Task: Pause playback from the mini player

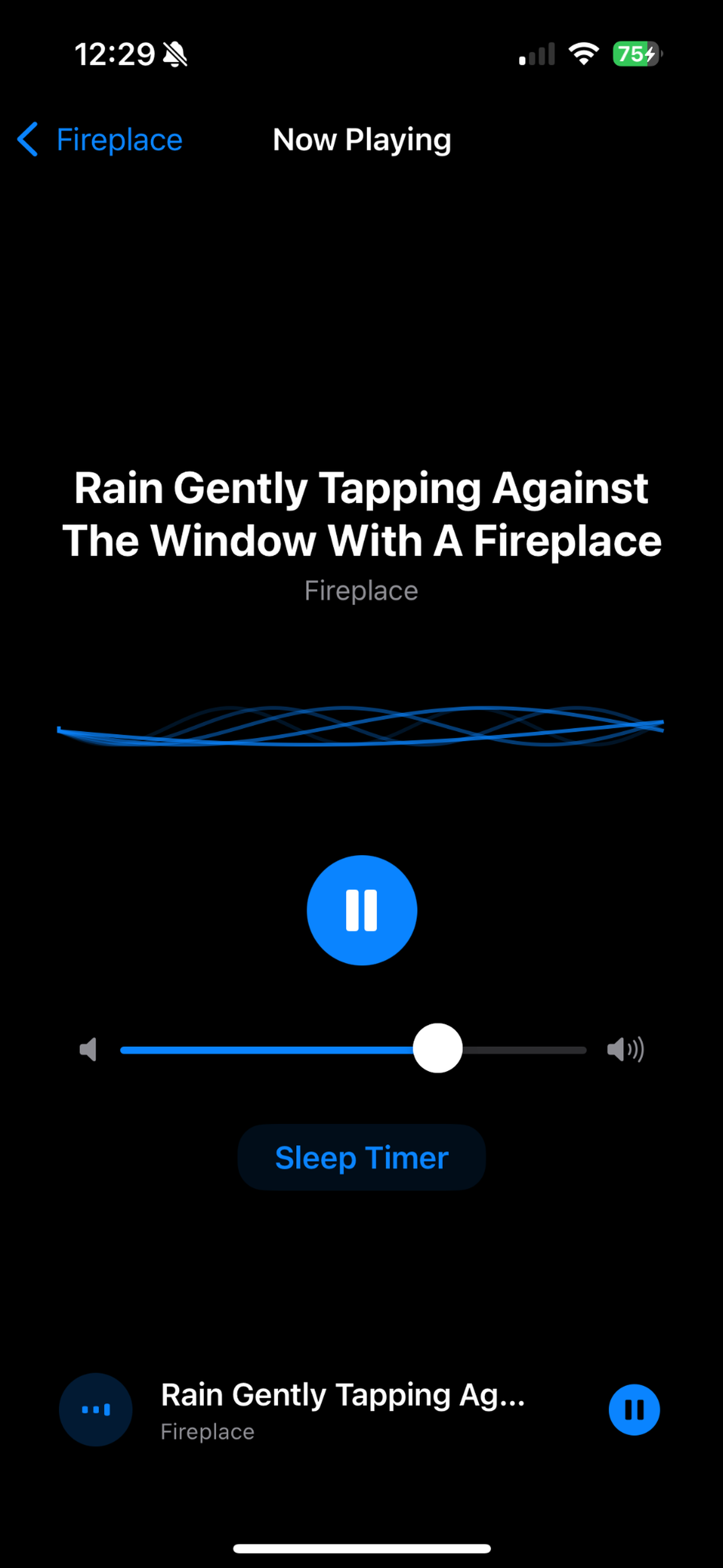Action: pyautogui.click(x=633, y=1410)
